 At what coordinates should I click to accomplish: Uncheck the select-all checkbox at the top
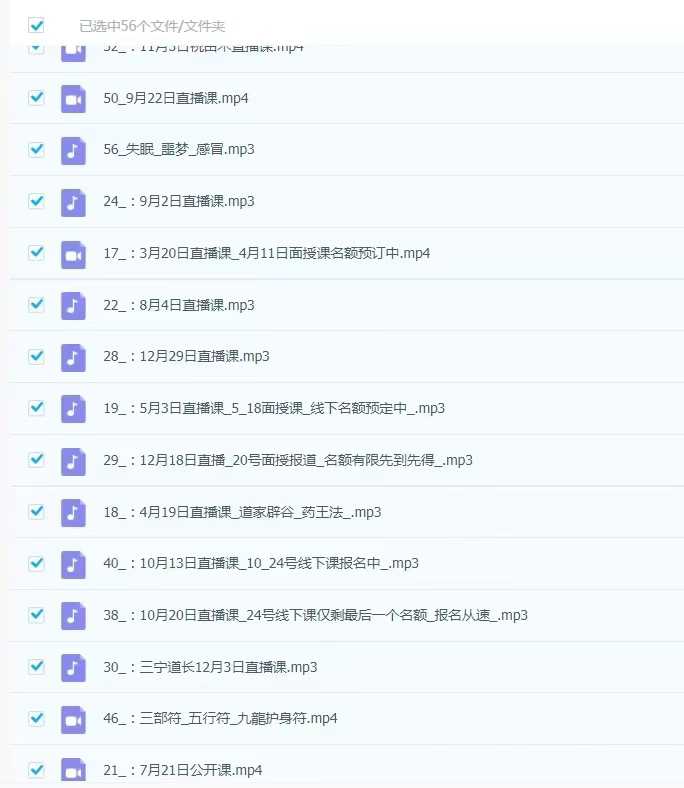coord(37,25)
